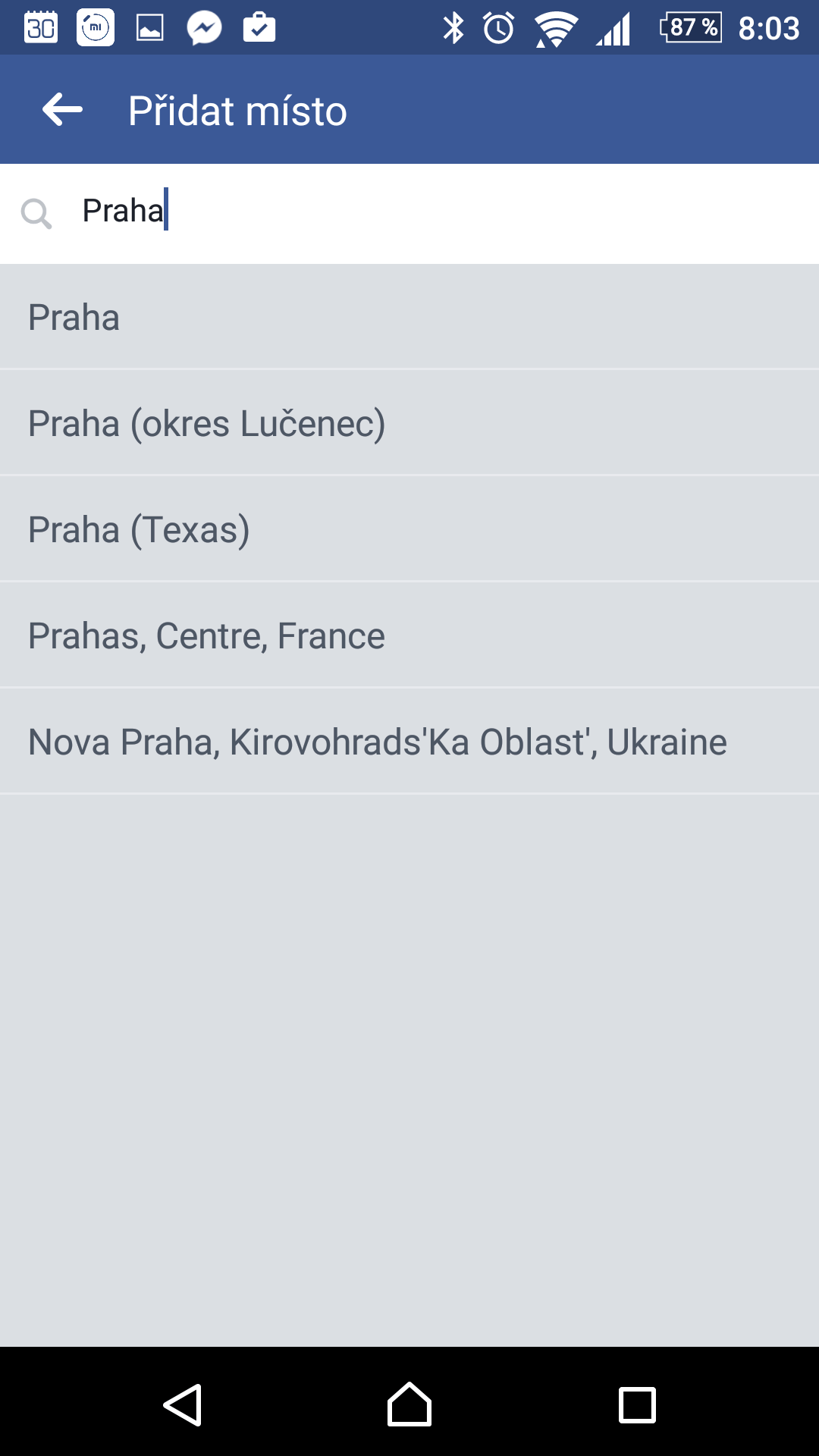This screenshot has height=1456, width=819.
Task: Select the plain Praha result
Action: [409, 317]
